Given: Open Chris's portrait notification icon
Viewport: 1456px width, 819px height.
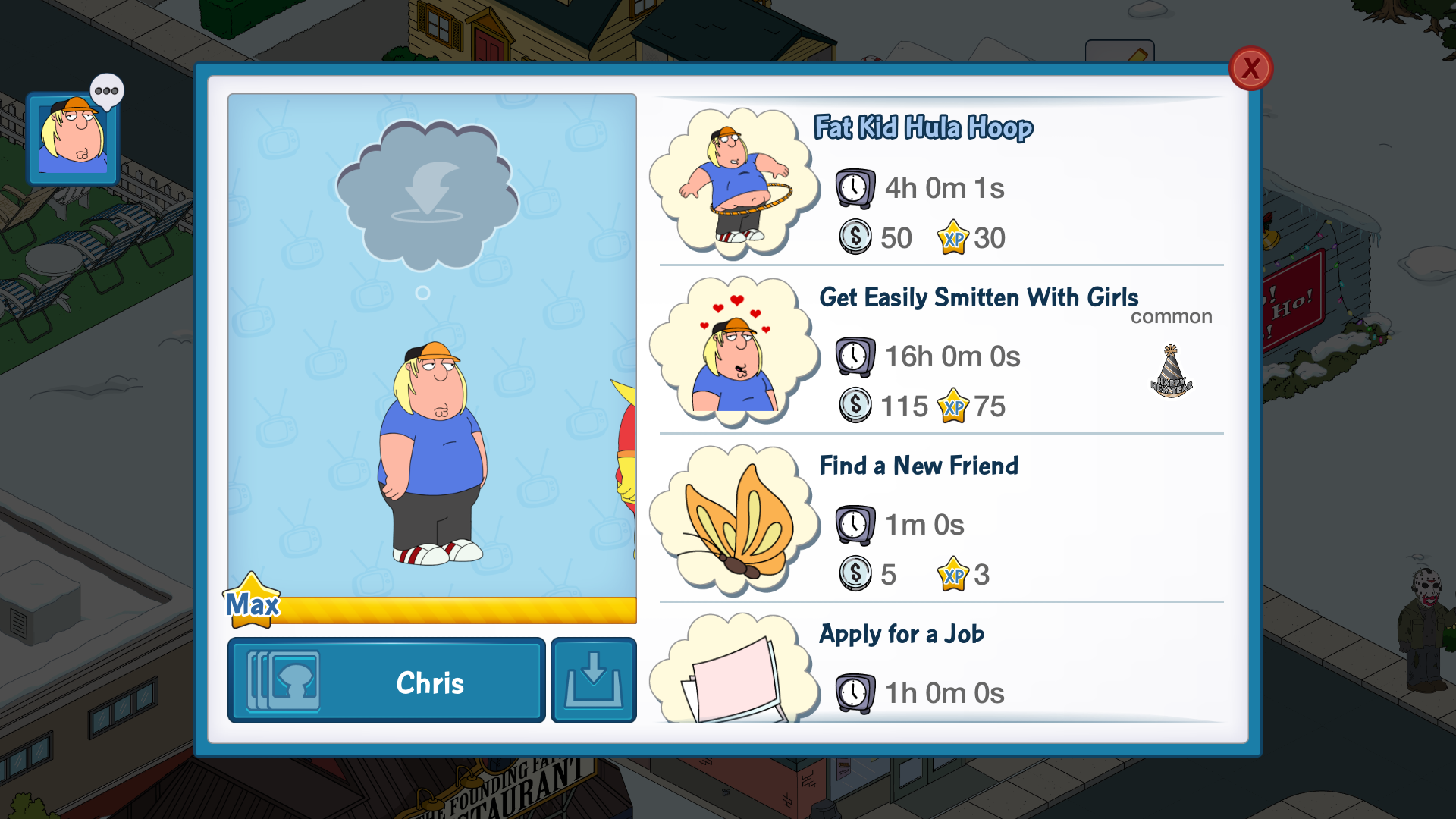Looking at the screenshot, I should [x=73, y=138].
